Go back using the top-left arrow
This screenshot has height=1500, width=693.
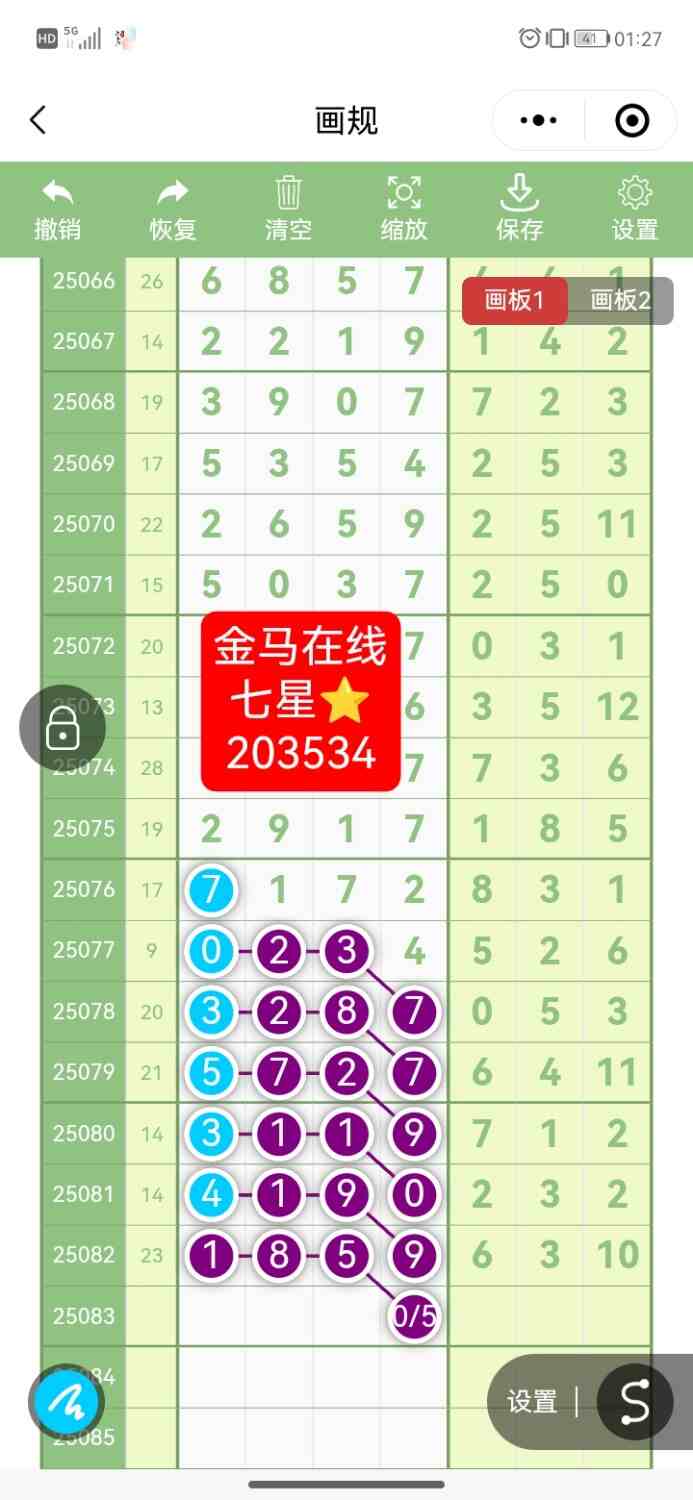click(38, 121)
